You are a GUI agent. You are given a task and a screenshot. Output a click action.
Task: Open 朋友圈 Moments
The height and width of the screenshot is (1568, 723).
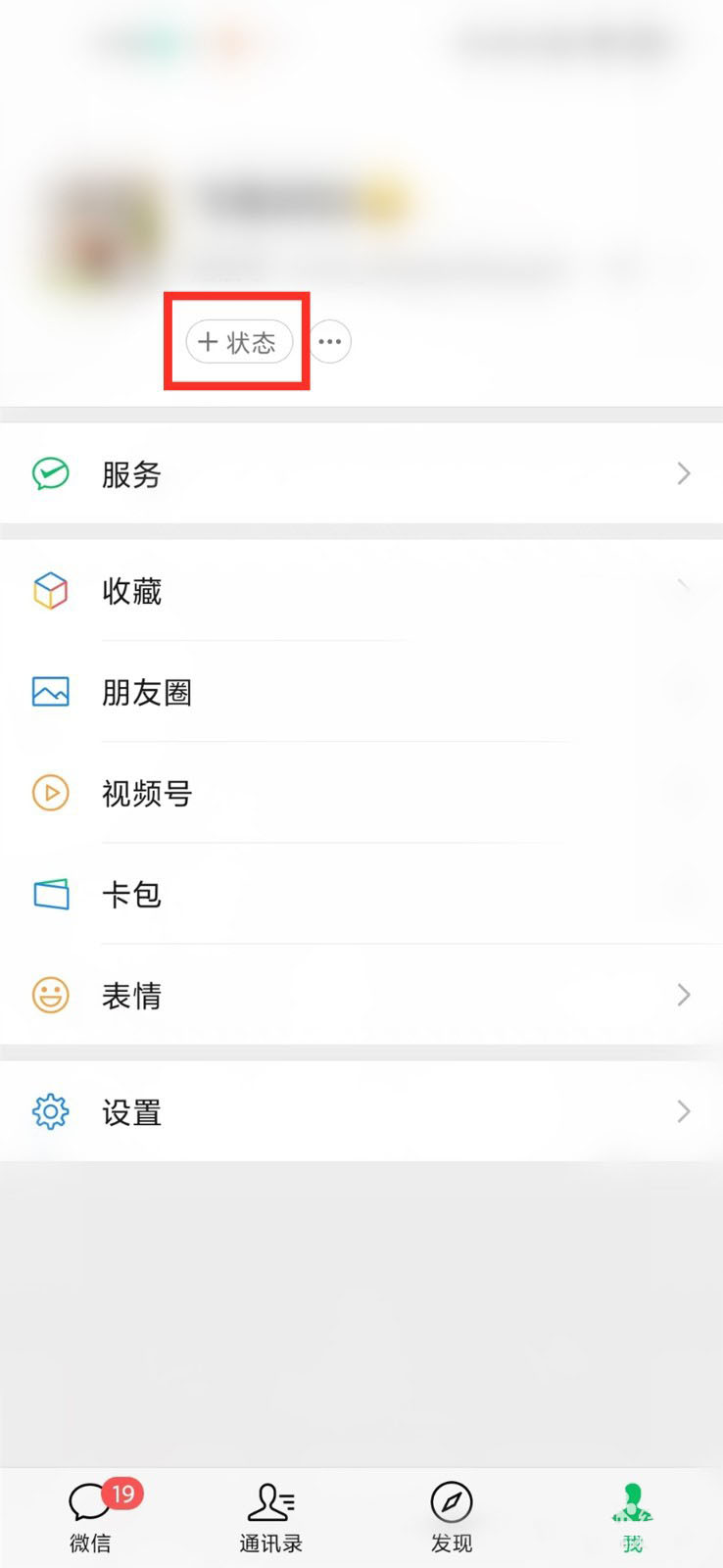pyautogui.click(x=361, y=692)
